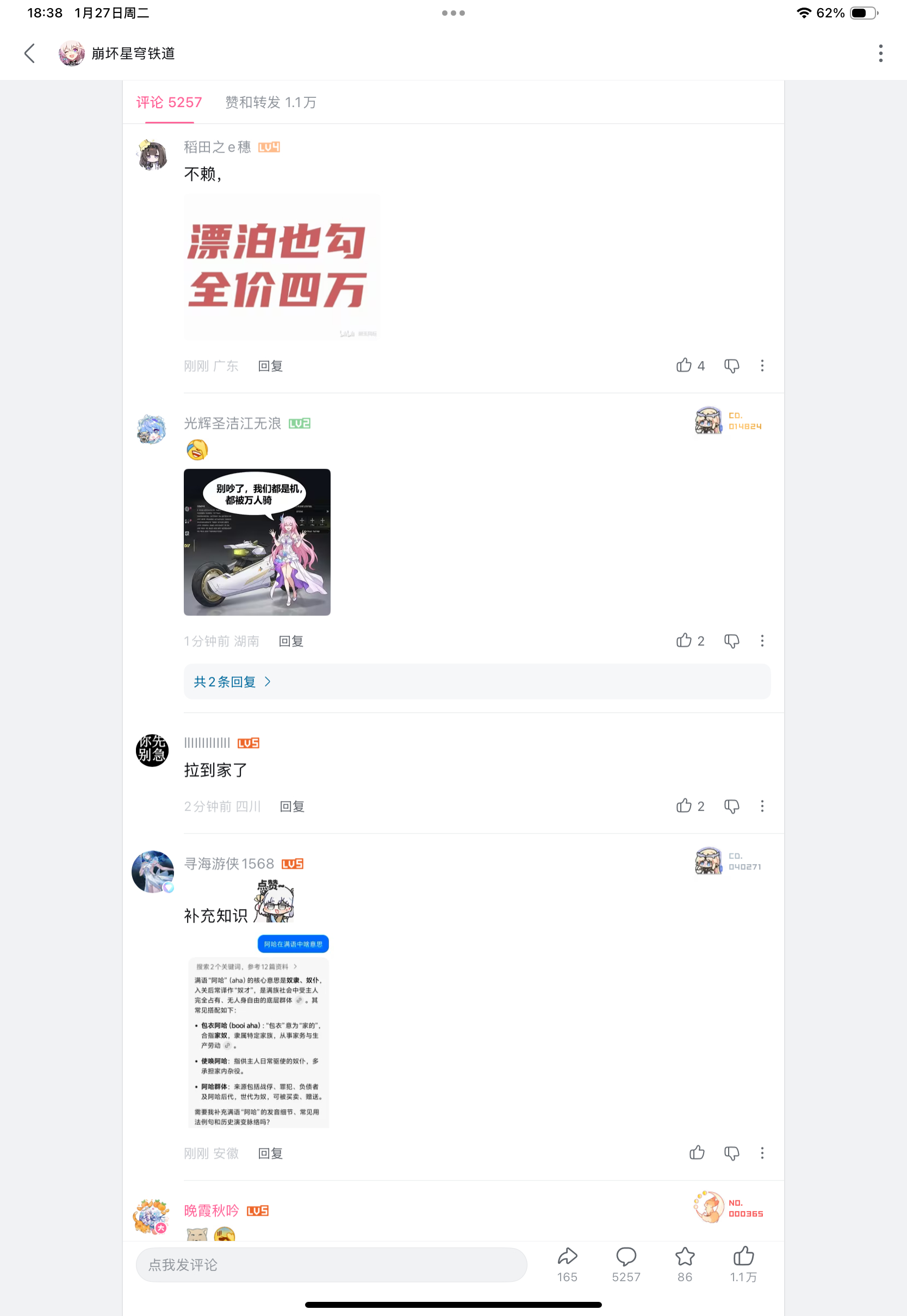
Task: Open the 漂泊也勾 image in 稻田之e穗's comment
Action: click(282, 267)
